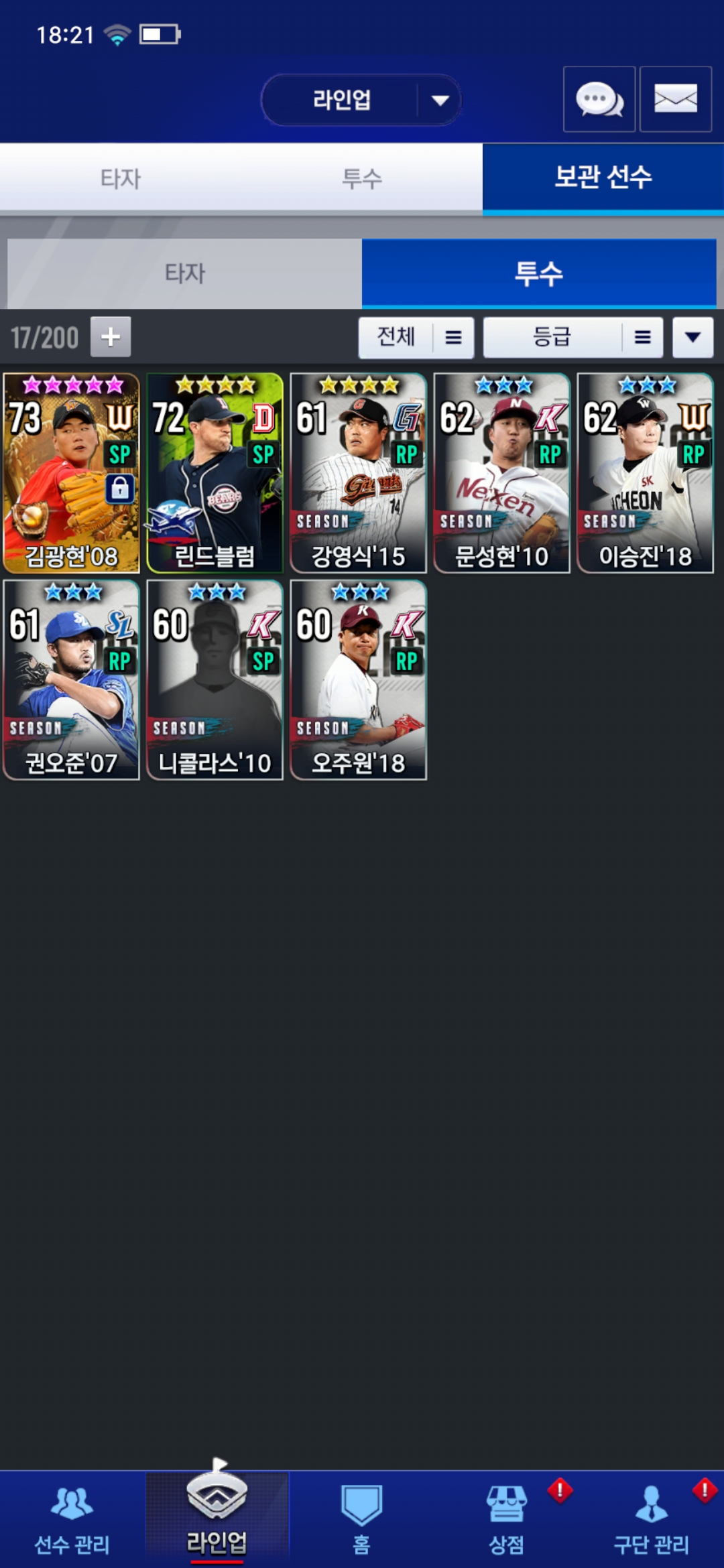Tap the plus button to expand storage
The image size is (724, 1568).
(111, 336)
